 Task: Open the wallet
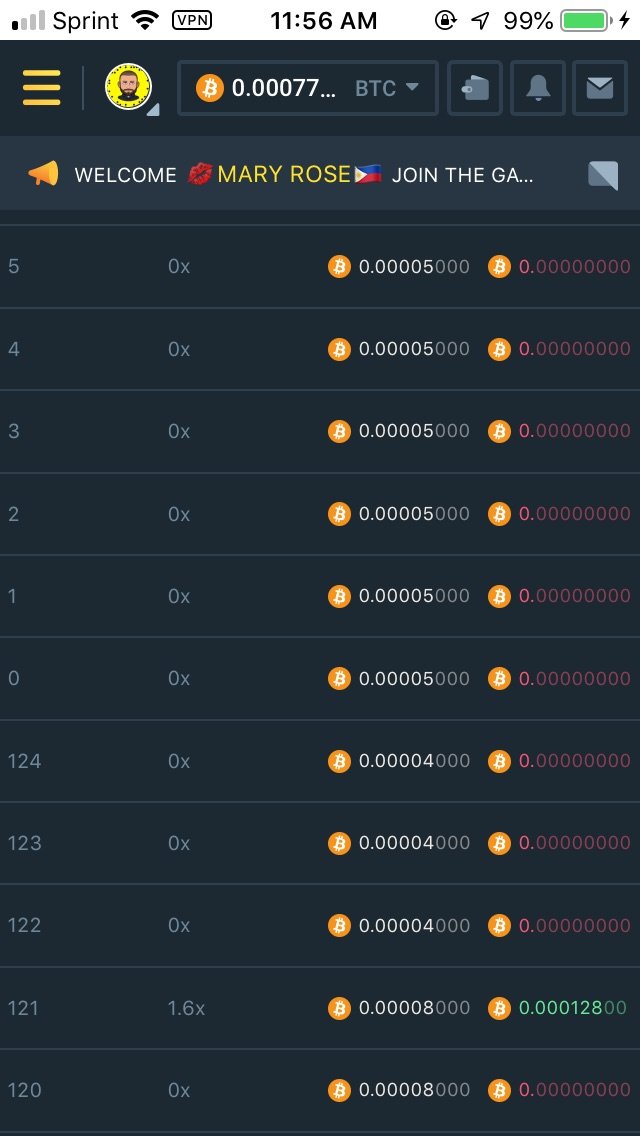(475, 88)
